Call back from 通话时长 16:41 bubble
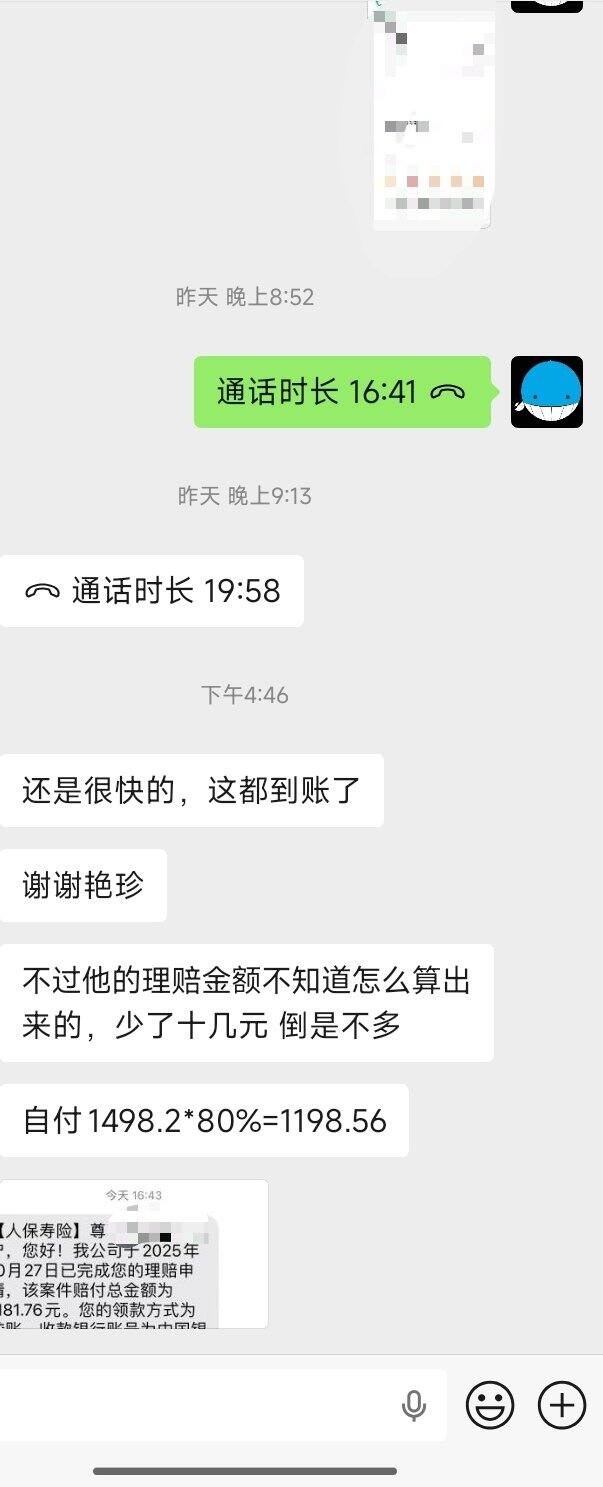Viewport: 603px width, 1487px height. click(x=342, y=392)
